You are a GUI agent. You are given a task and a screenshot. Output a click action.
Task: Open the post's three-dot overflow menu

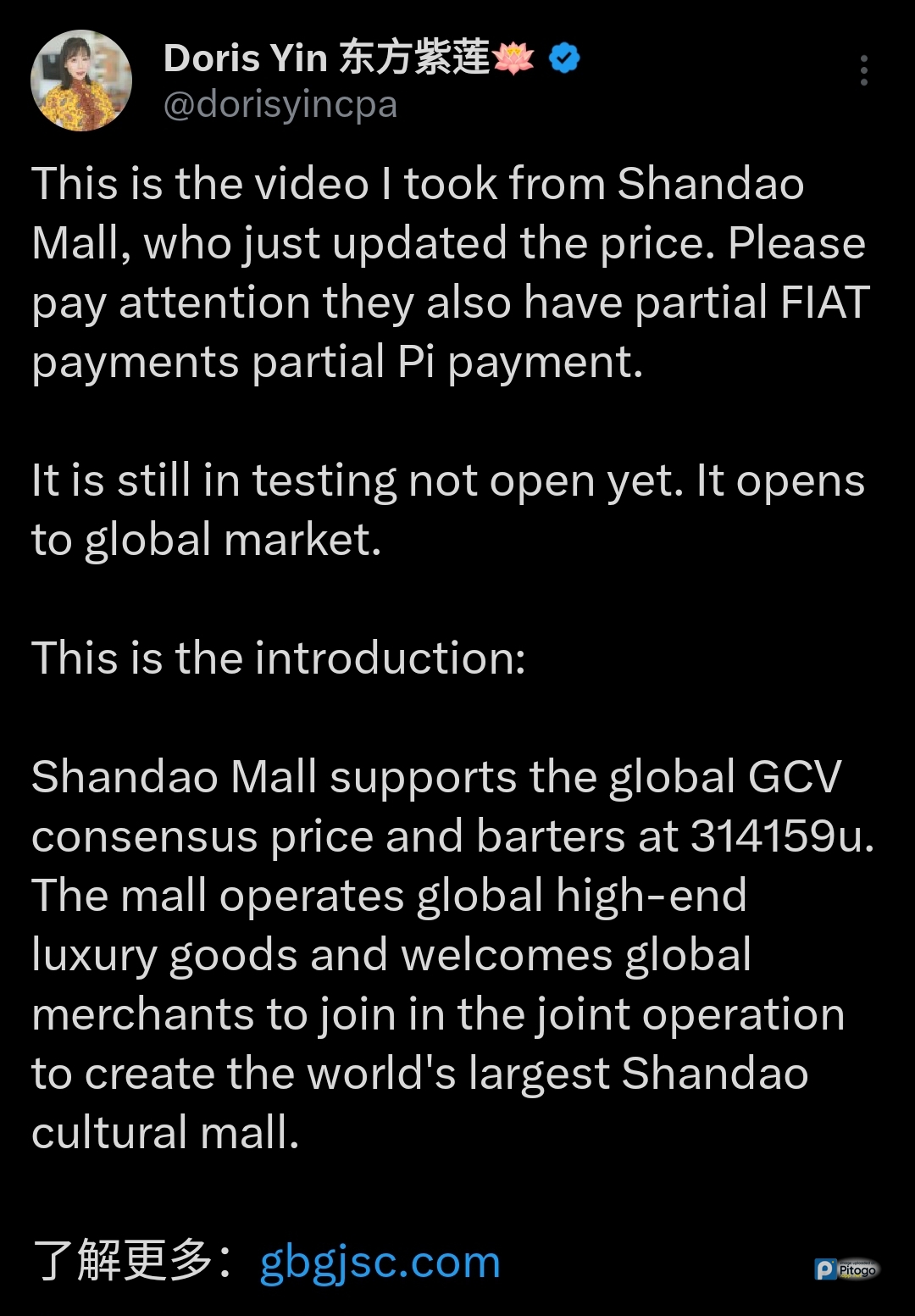863,70
